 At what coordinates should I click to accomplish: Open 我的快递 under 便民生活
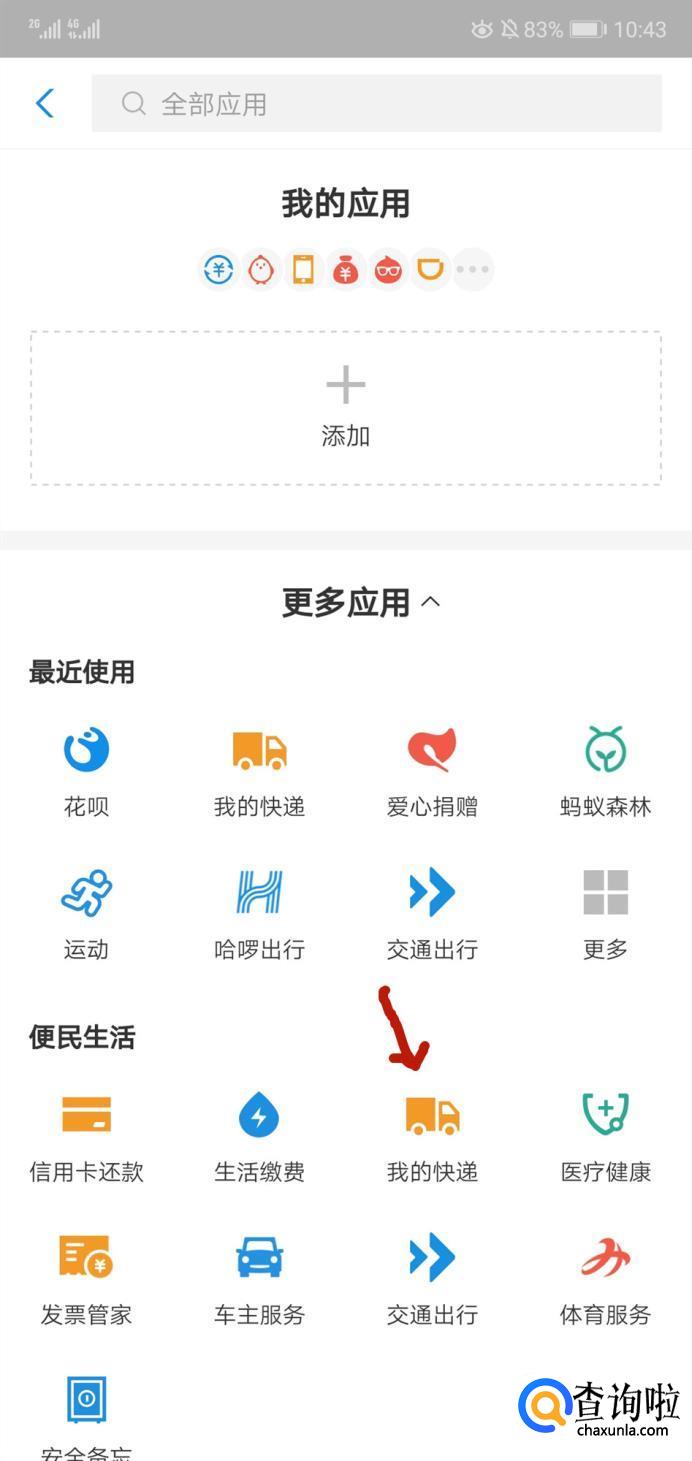[432, 1137]
